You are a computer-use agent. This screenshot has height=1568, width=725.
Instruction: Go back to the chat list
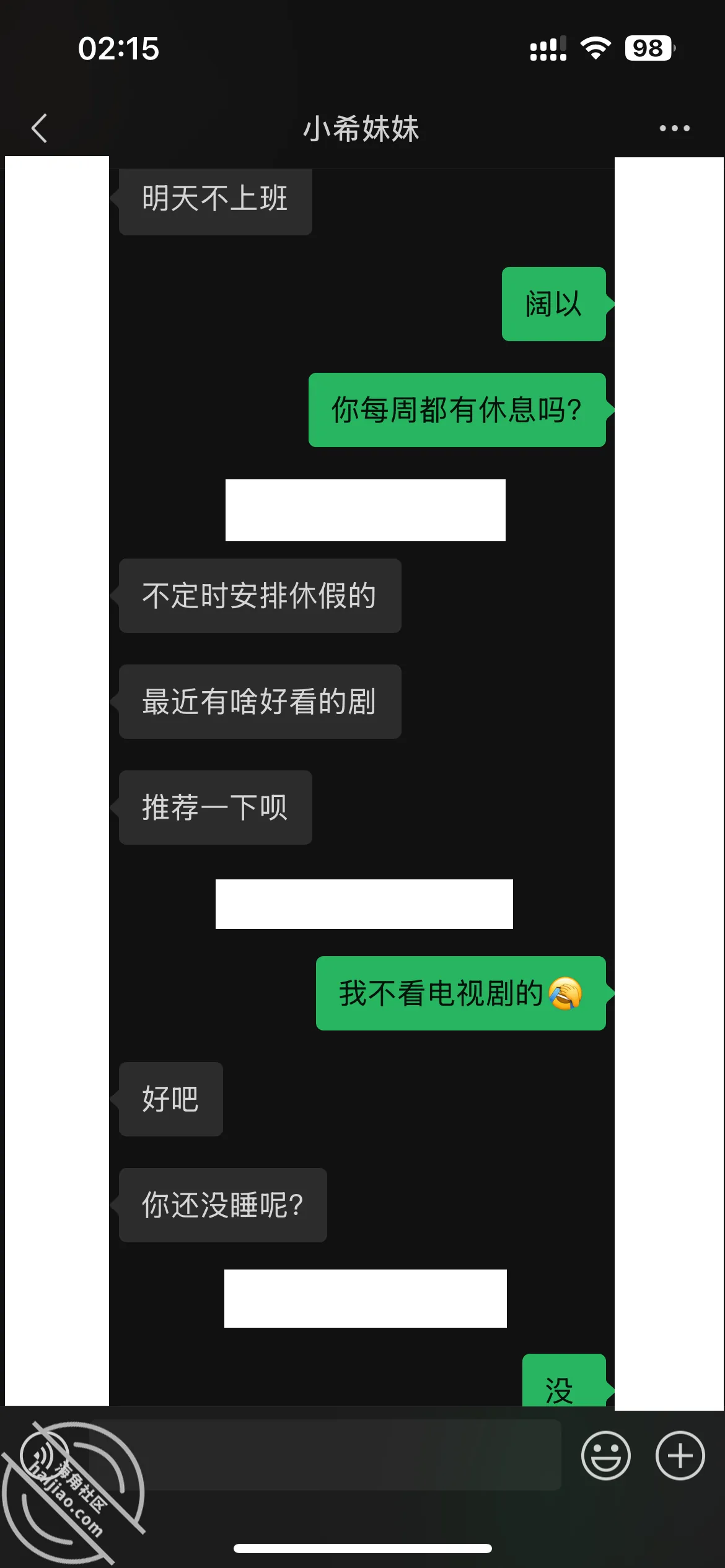39,128
